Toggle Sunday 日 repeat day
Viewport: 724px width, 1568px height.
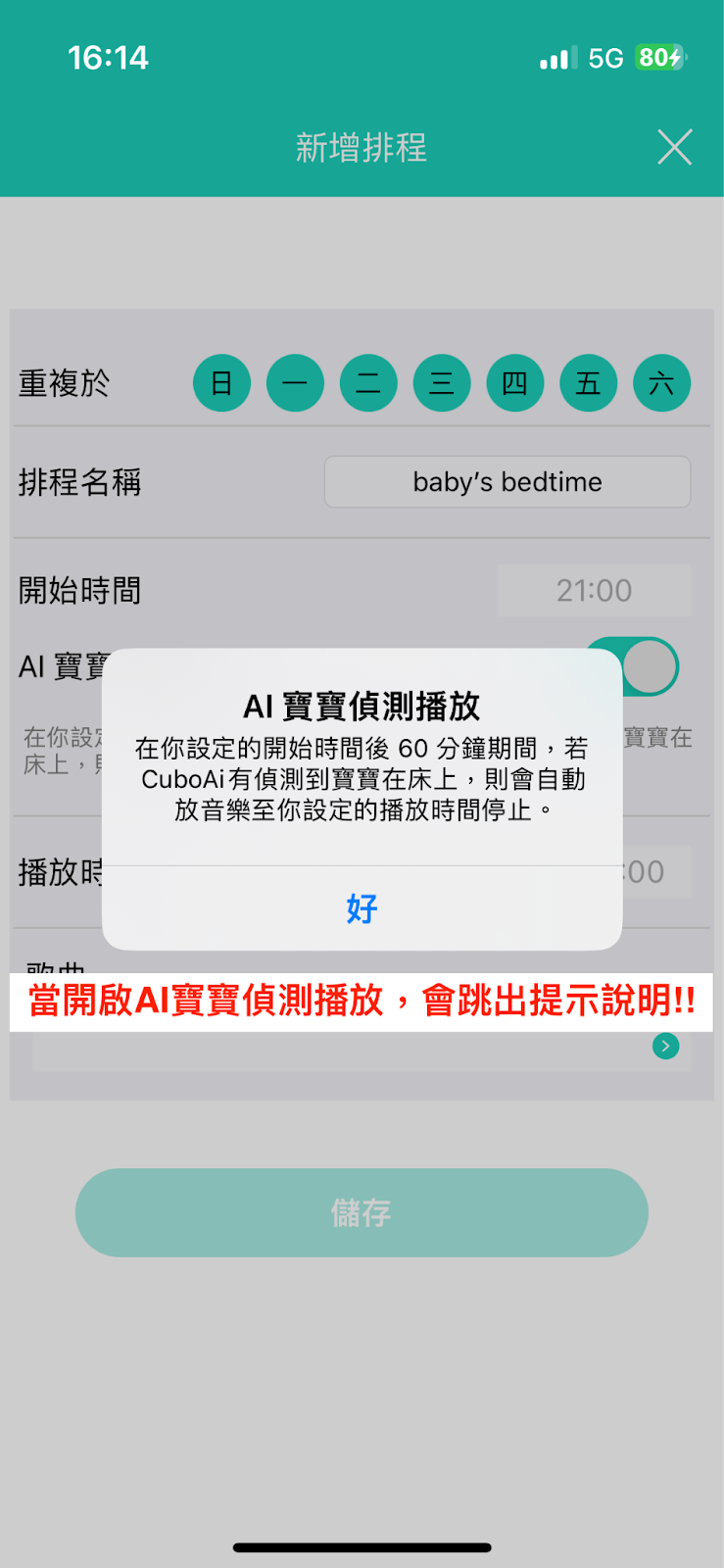click(221, 383)
